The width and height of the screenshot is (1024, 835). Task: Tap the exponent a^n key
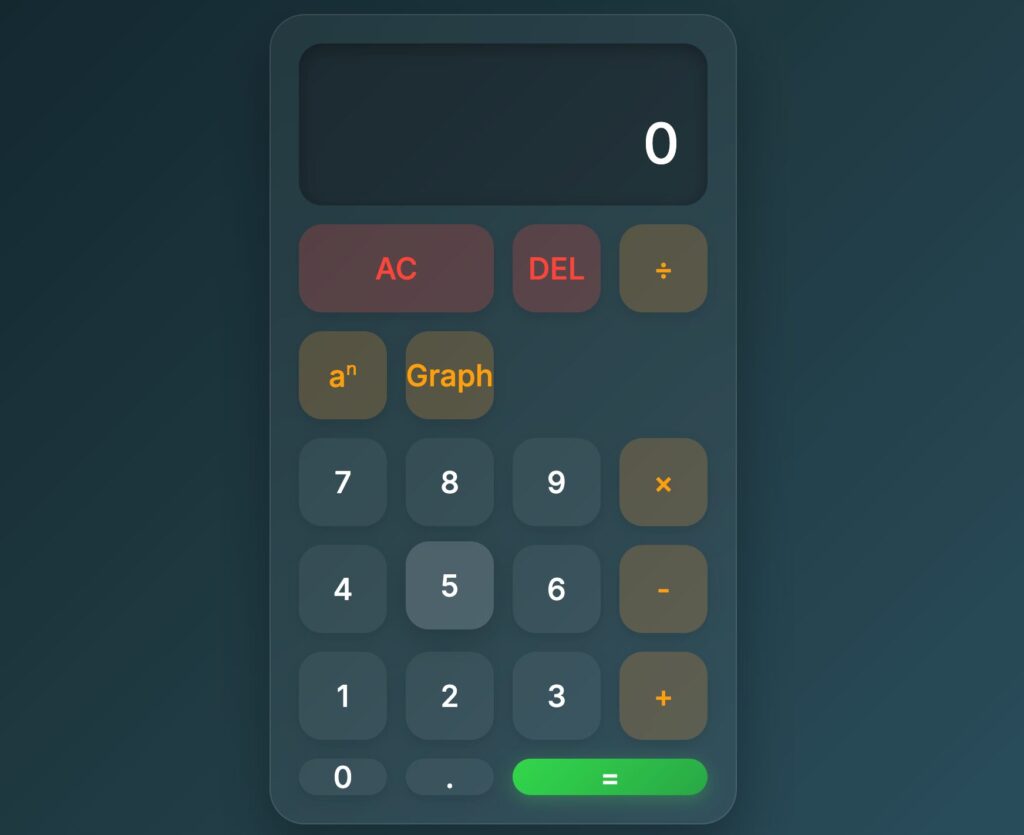click(x=342, y=375)
